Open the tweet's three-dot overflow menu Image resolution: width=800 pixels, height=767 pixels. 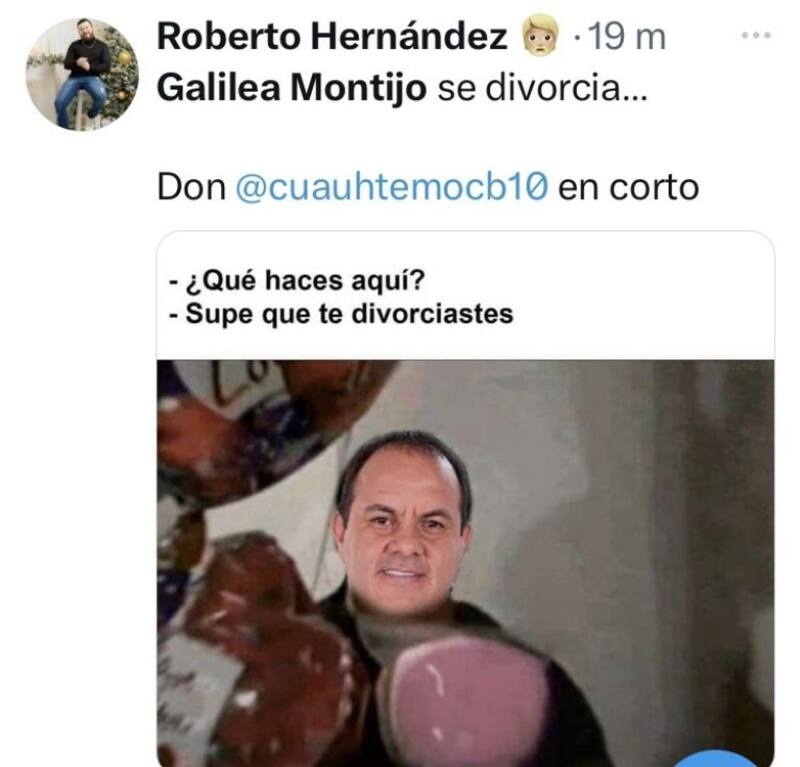(755, 35)
